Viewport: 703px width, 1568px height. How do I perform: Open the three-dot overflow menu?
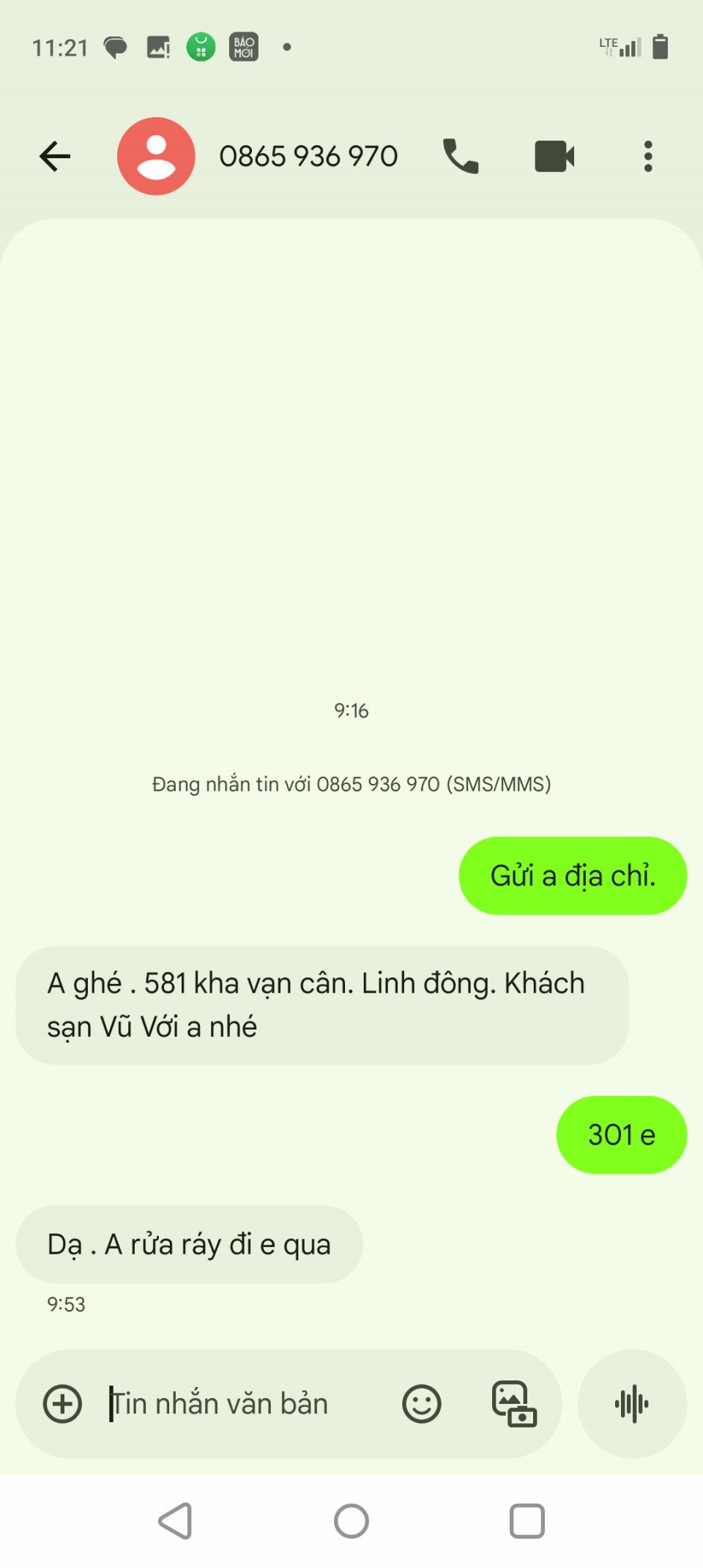(x=648, y=156)
